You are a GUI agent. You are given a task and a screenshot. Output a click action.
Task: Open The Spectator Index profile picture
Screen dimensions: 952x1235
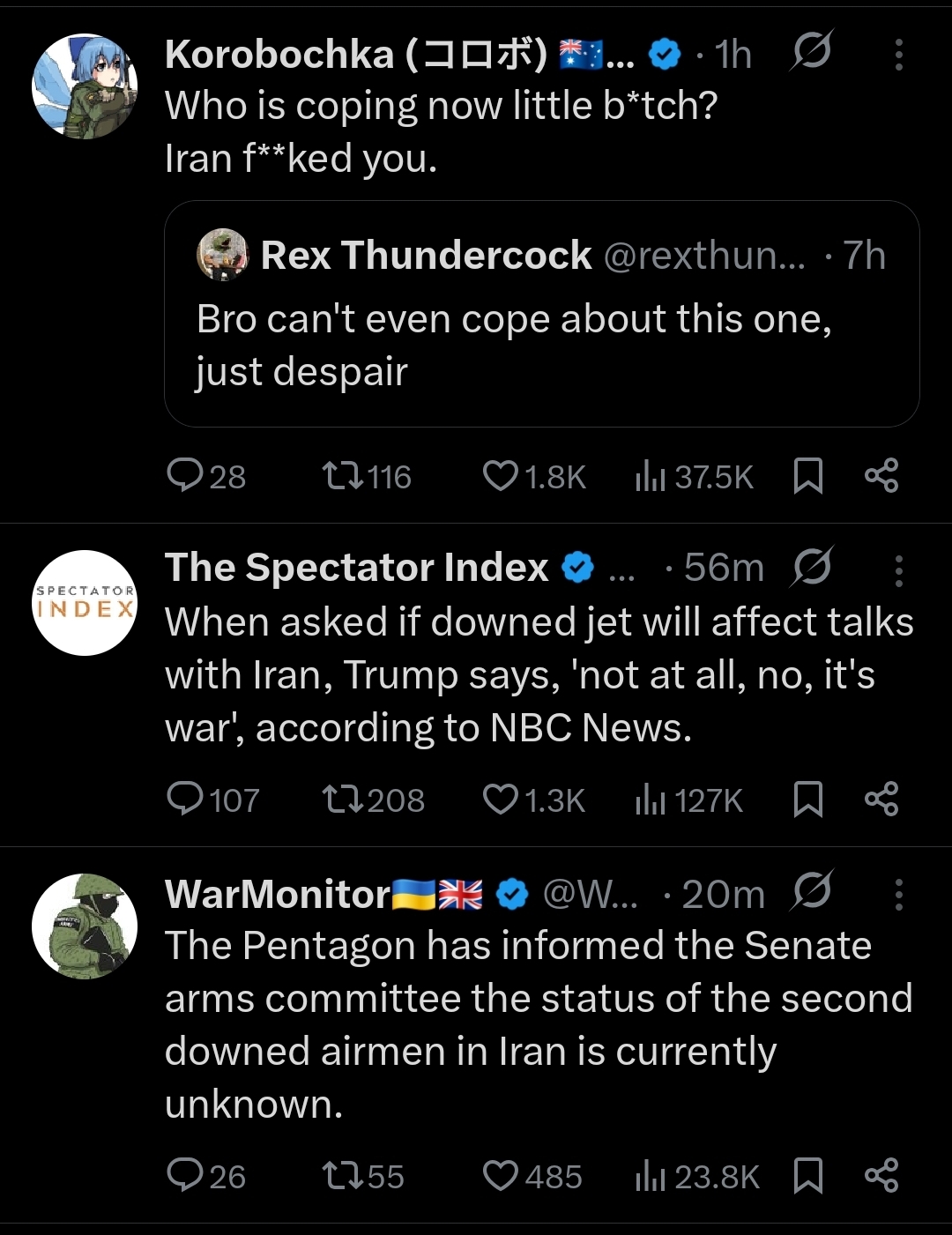(x=85, y=603)
